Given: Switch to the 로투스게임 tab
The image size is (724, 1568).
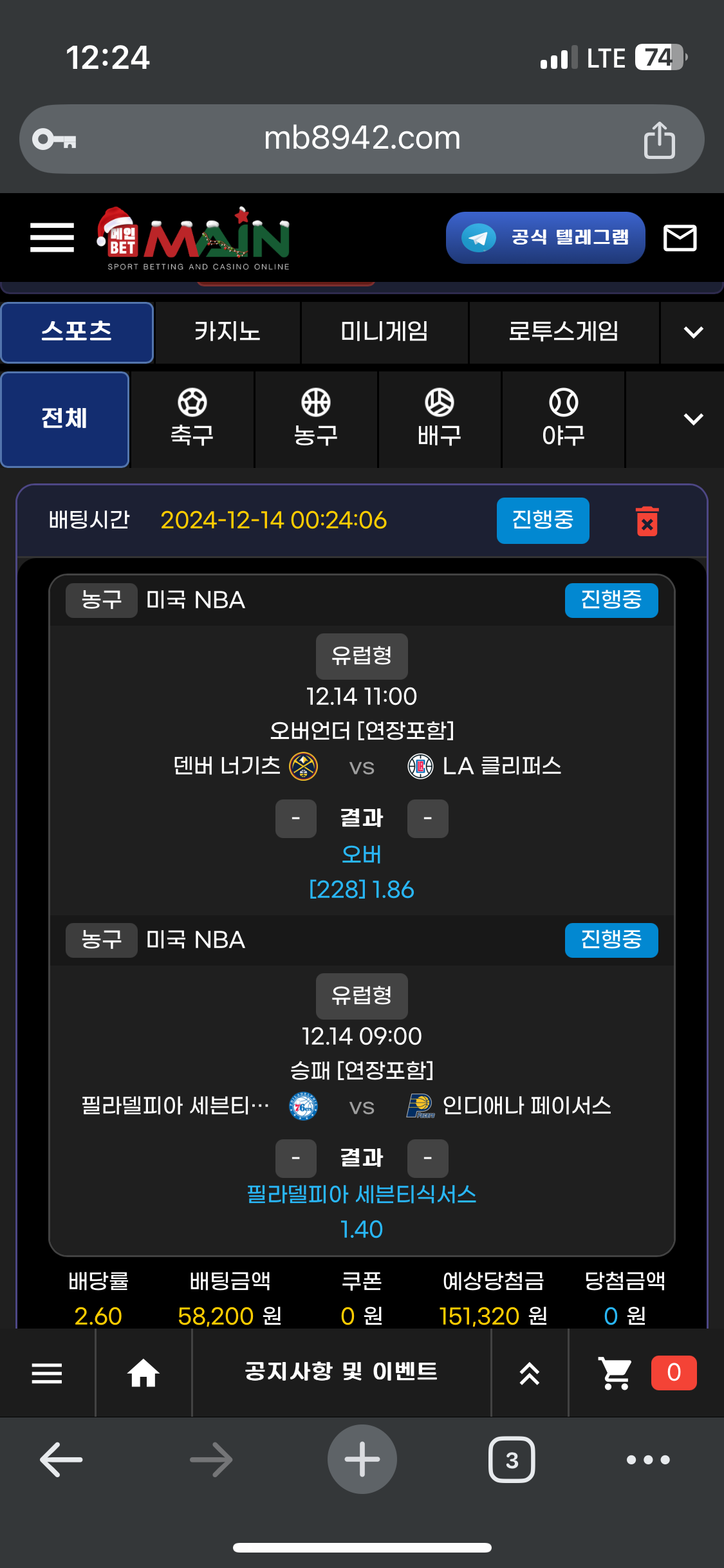Looking at the screenshot, I should 563,332.
